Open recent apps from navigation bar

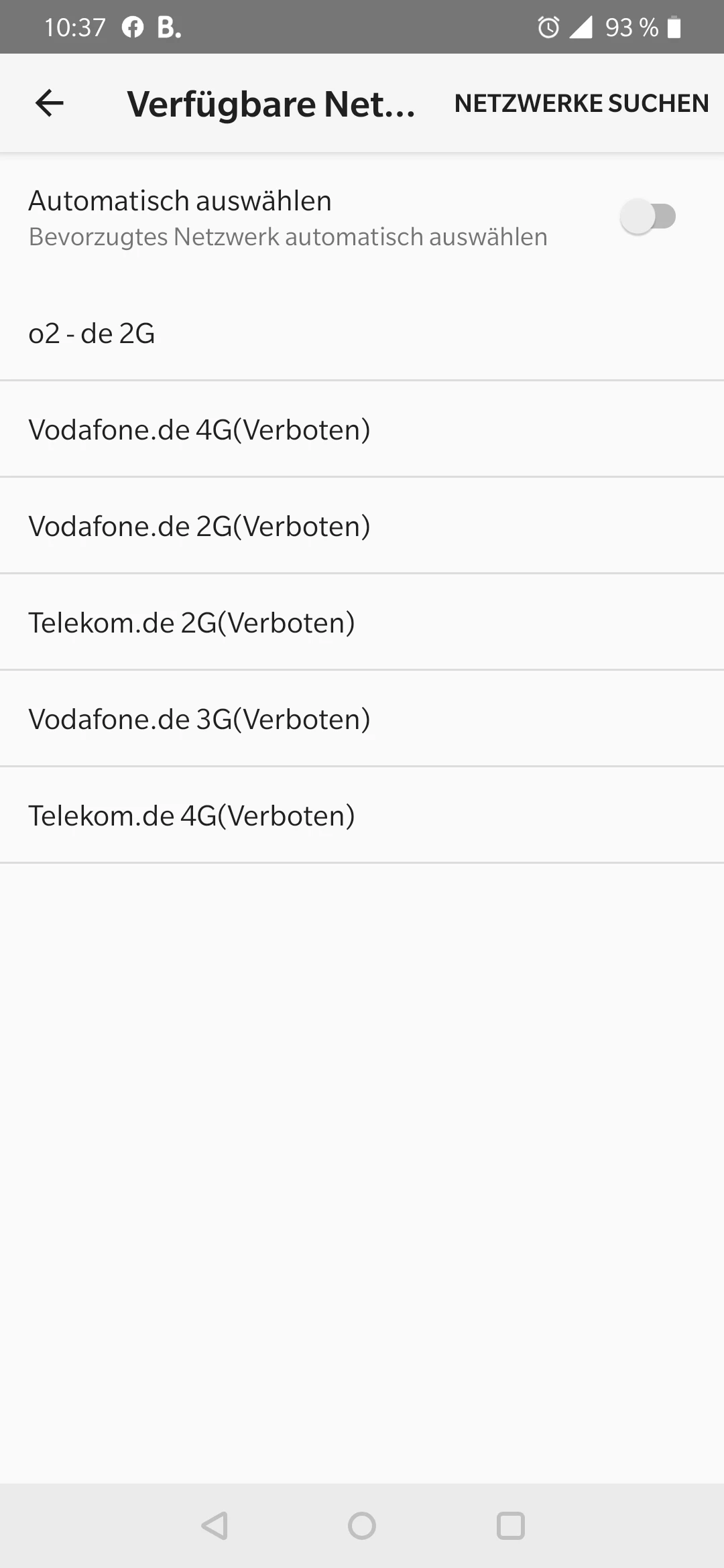510,1526
